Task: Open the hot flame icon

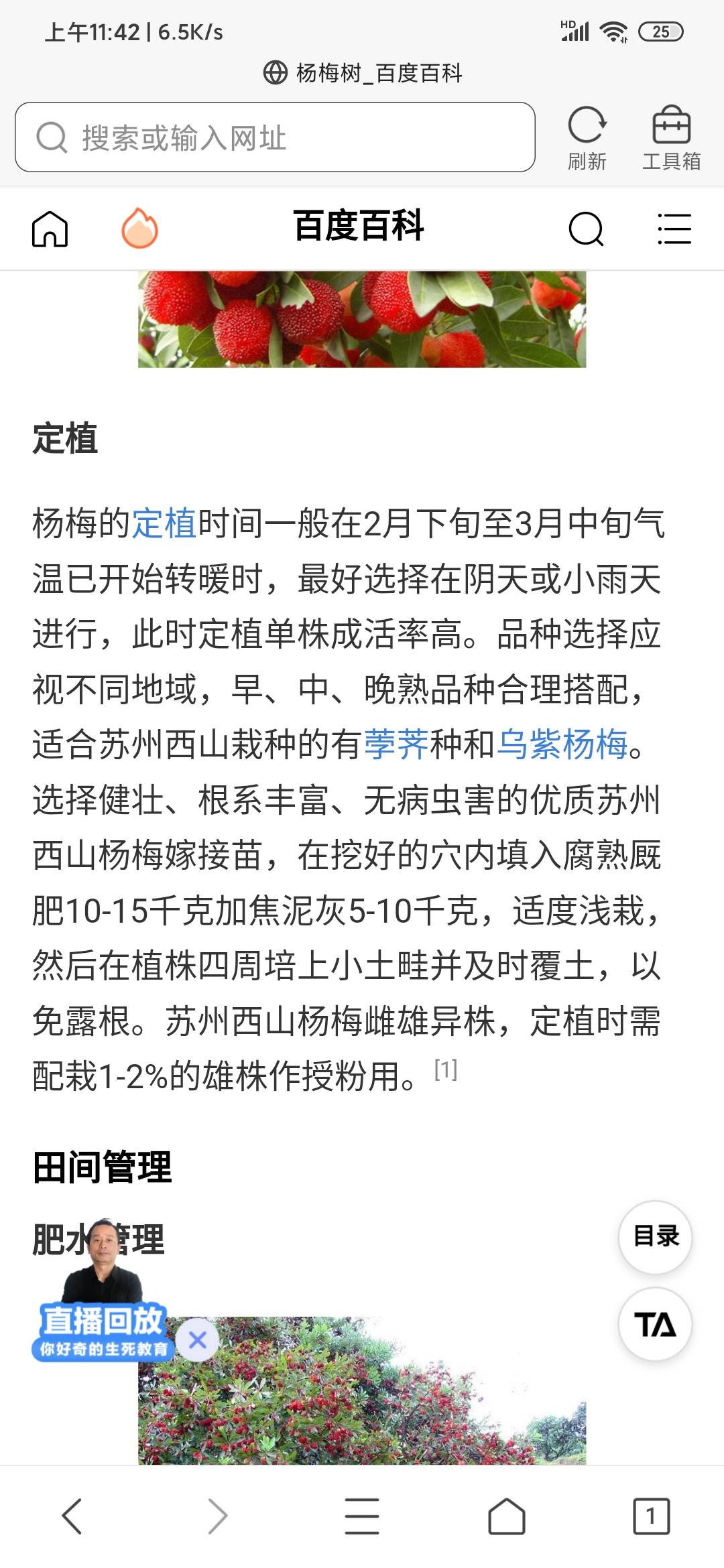Action: (139, 228)
